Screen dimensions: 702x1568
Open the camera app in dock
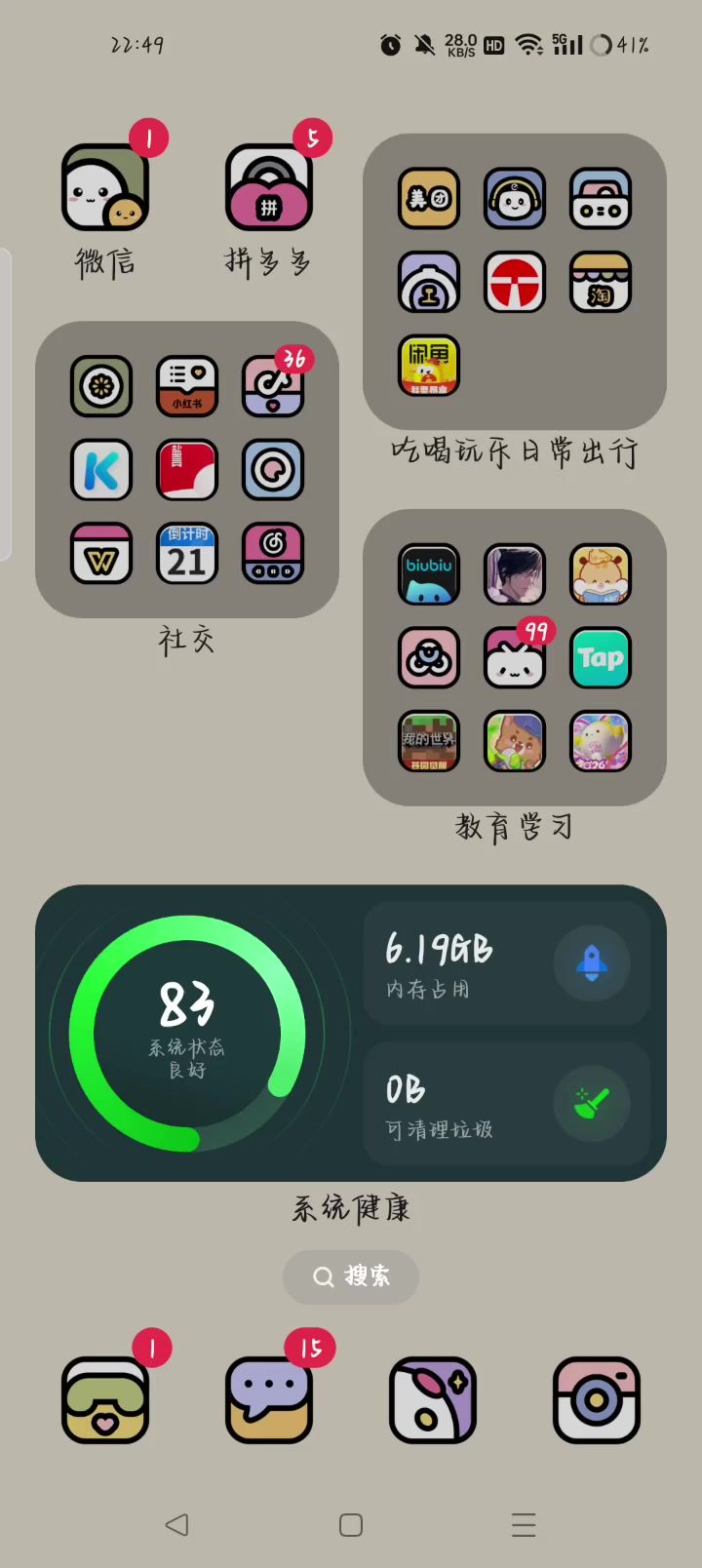(597, 1399)
